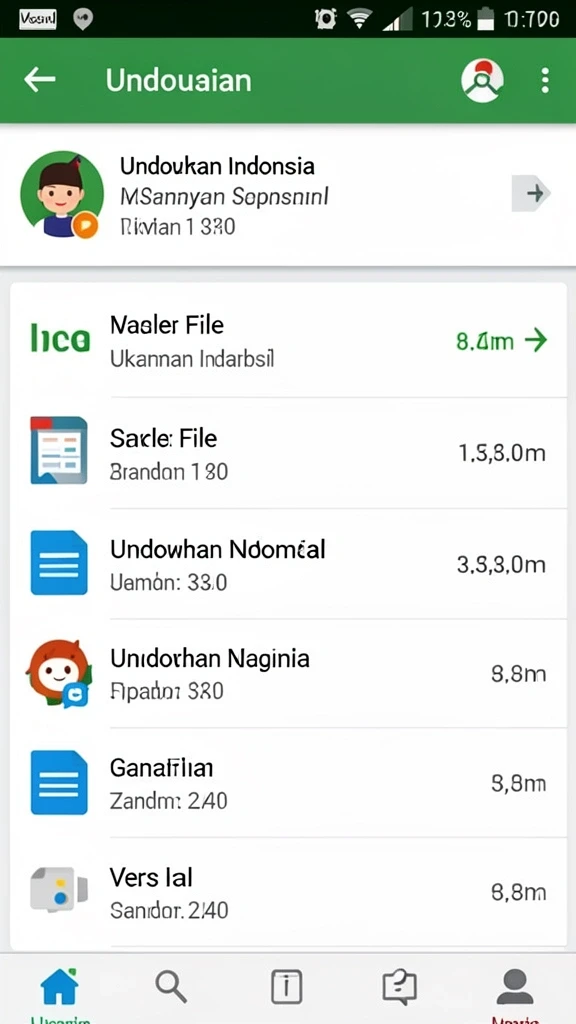
Task: Open the Undoukan Indonsia profile card
Action: 288,195
